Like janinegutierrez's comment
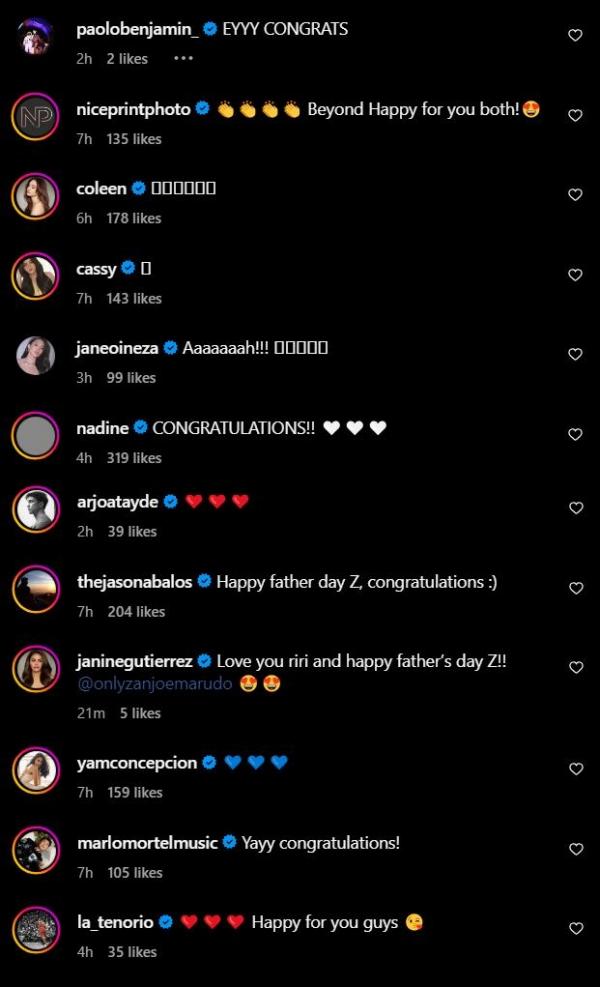This screenshot has height=987, width=600. coord(575,668)
